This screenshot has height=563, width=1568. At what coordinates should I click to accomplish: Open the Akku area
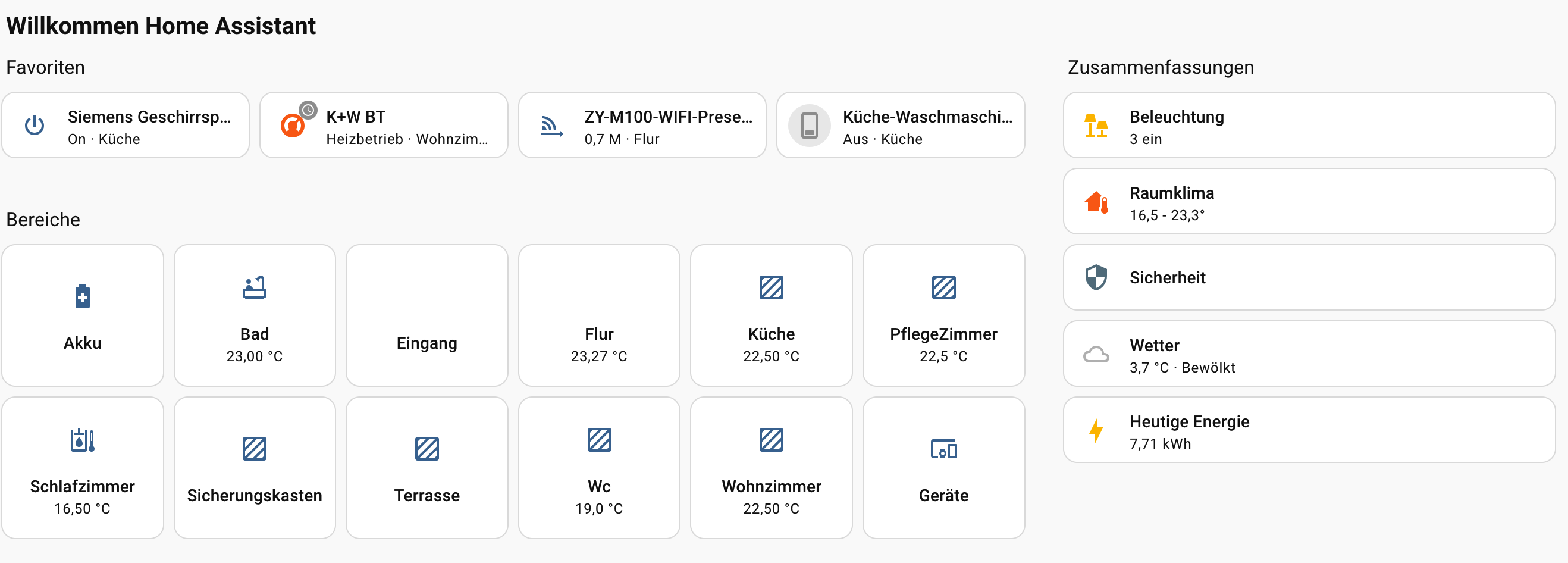point(83,315)
